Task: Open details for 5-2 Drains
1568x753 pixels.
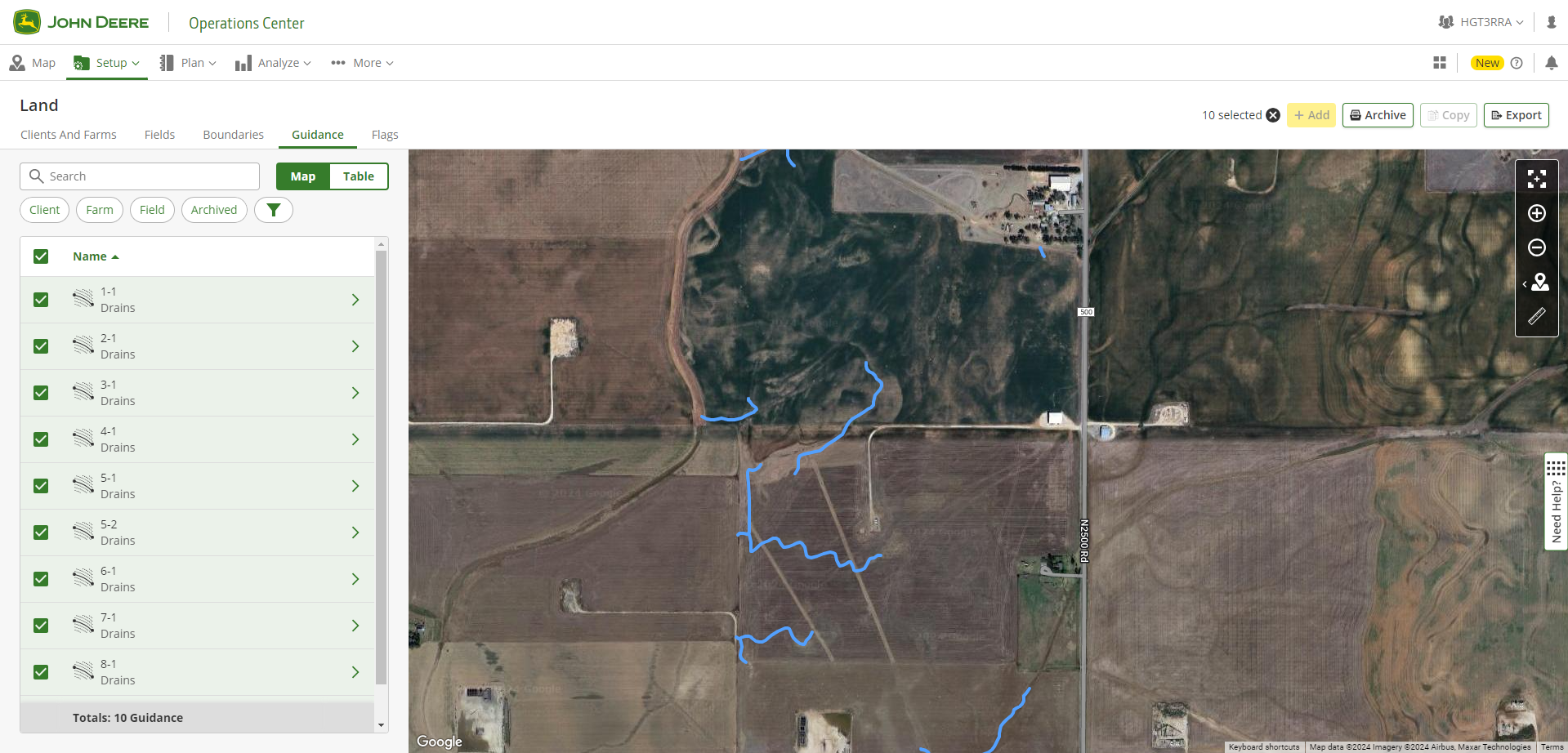Action: 355,532
